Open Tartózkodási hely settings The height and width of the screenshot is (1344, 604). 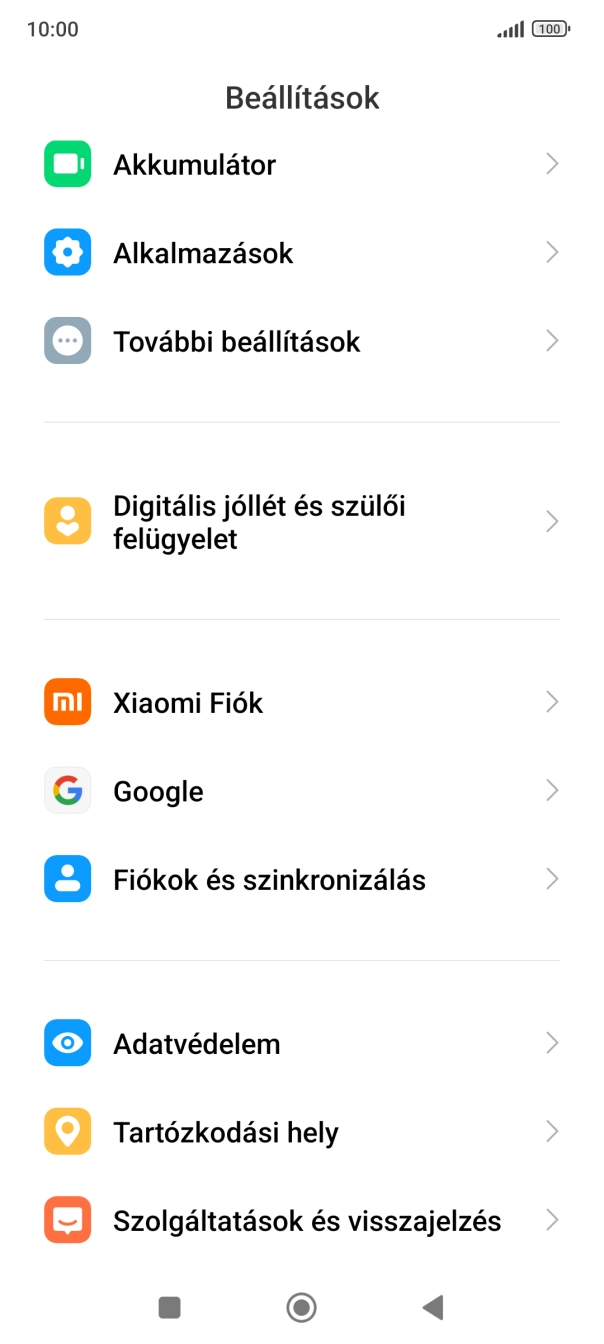[300, 1132]
